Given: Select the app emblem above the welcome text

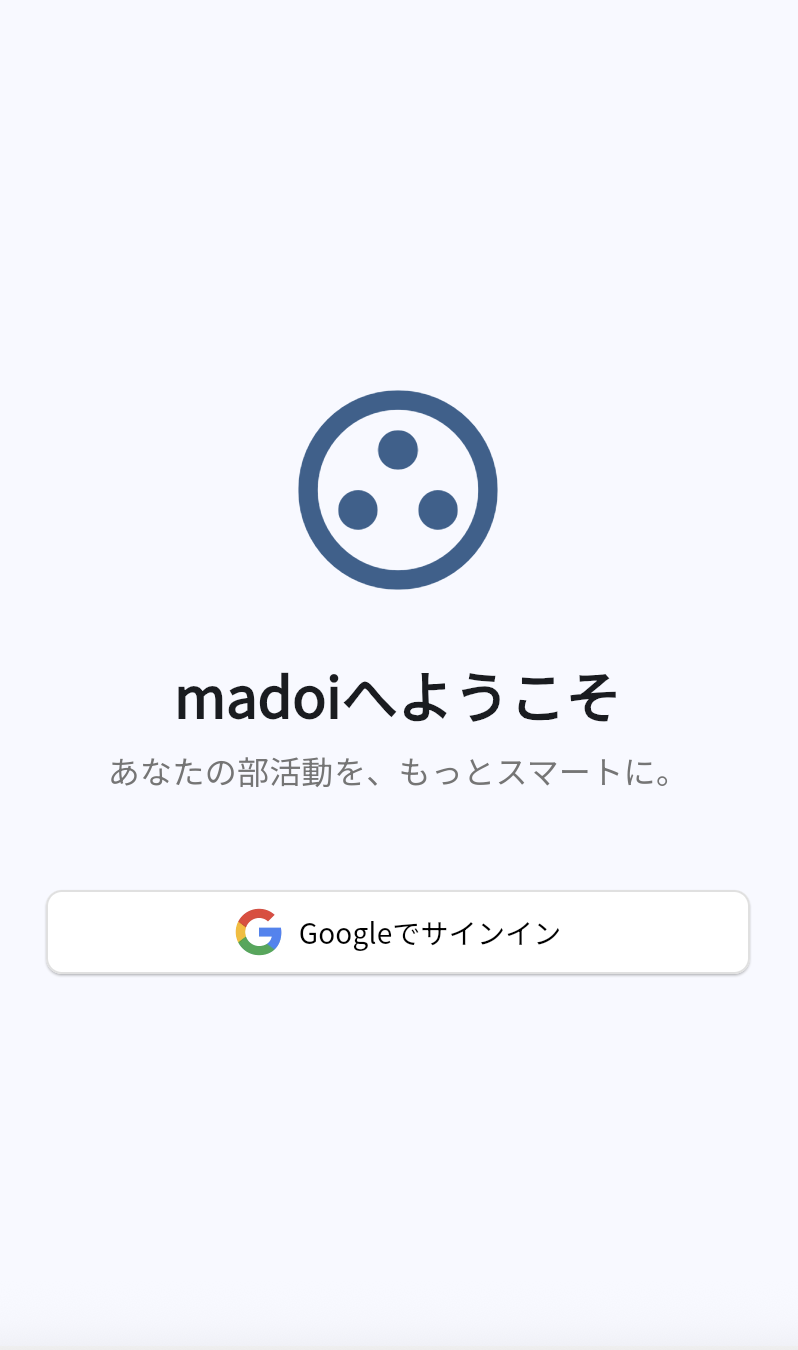Looking at the screenshot, I should pos(398,489).
